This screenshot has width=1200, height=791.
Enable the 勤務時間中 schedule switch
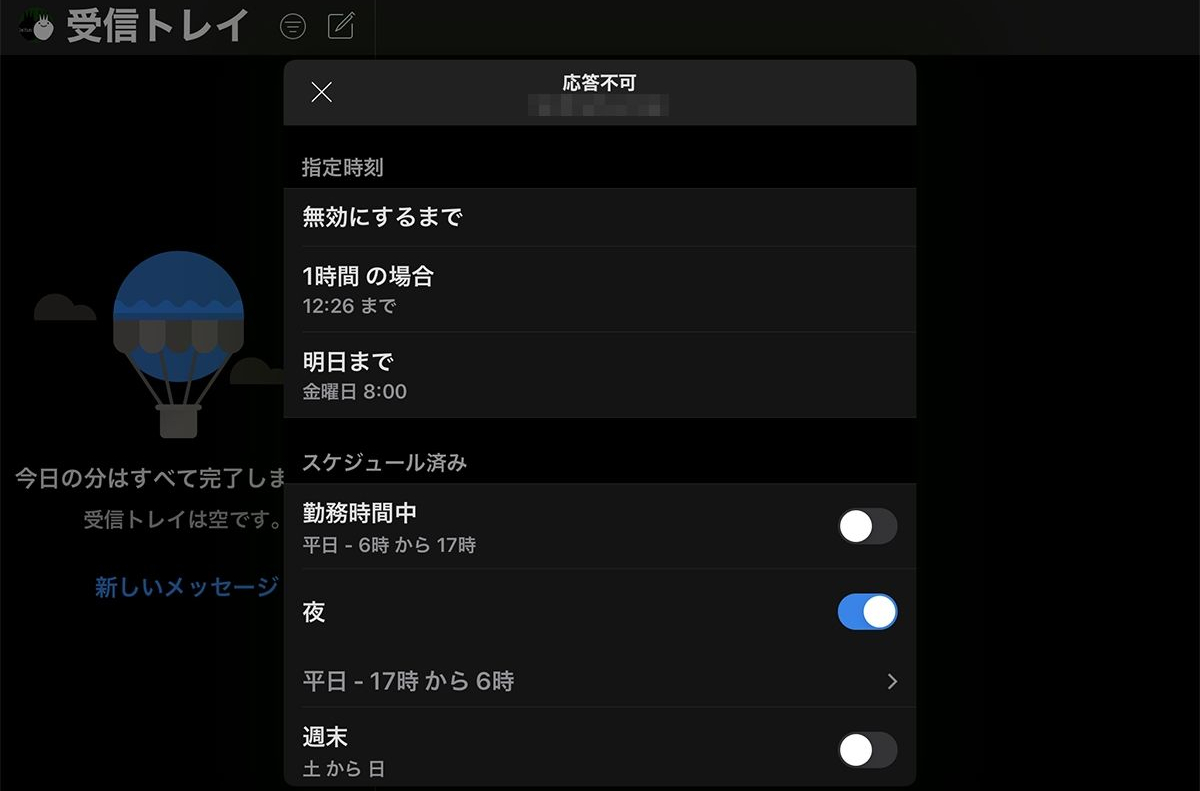tap(866, 527)
